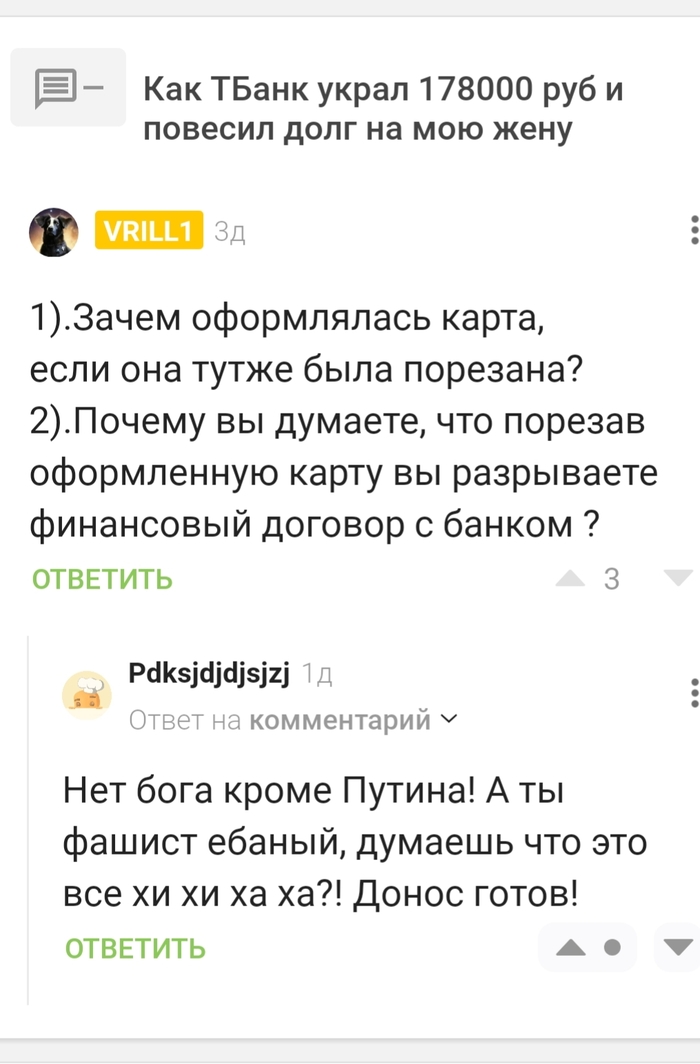Open the Pdksjdjdjsjzj username
The width and height of the screenshot is (700, 1064).
[209, 674]
